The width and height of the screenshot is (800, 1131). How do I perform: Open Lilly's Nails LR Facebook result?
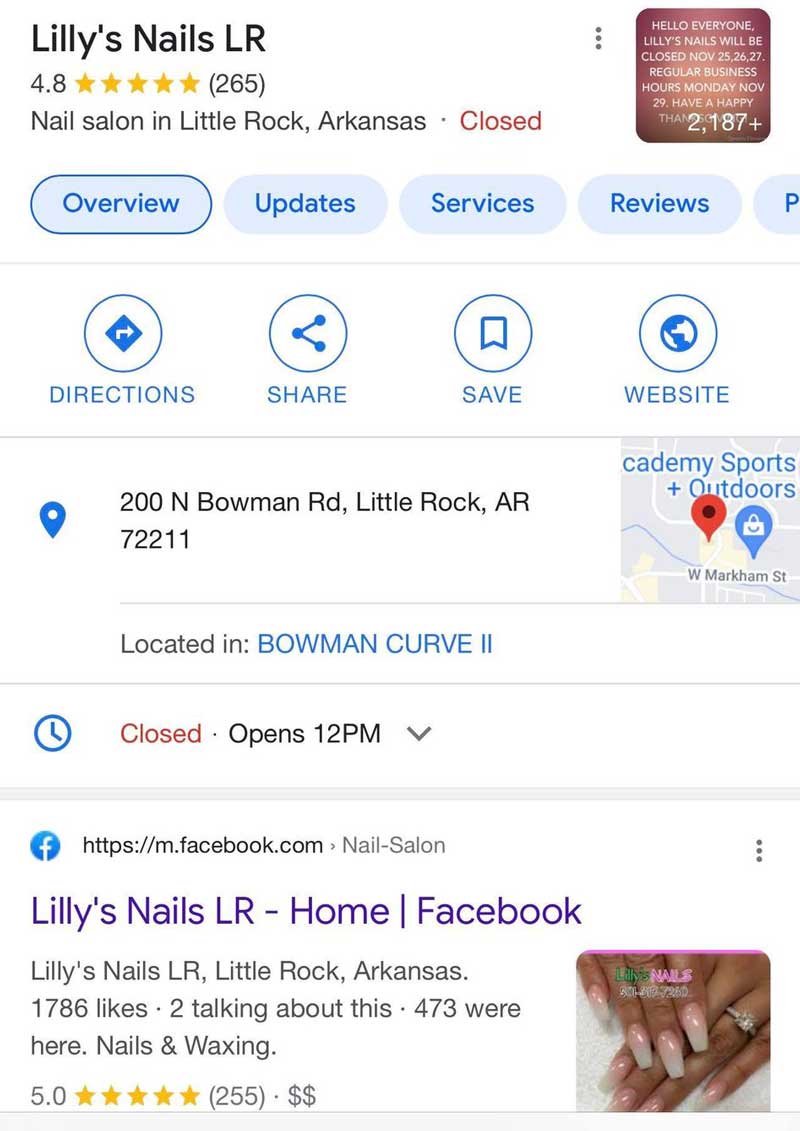(x=306, y=911)
